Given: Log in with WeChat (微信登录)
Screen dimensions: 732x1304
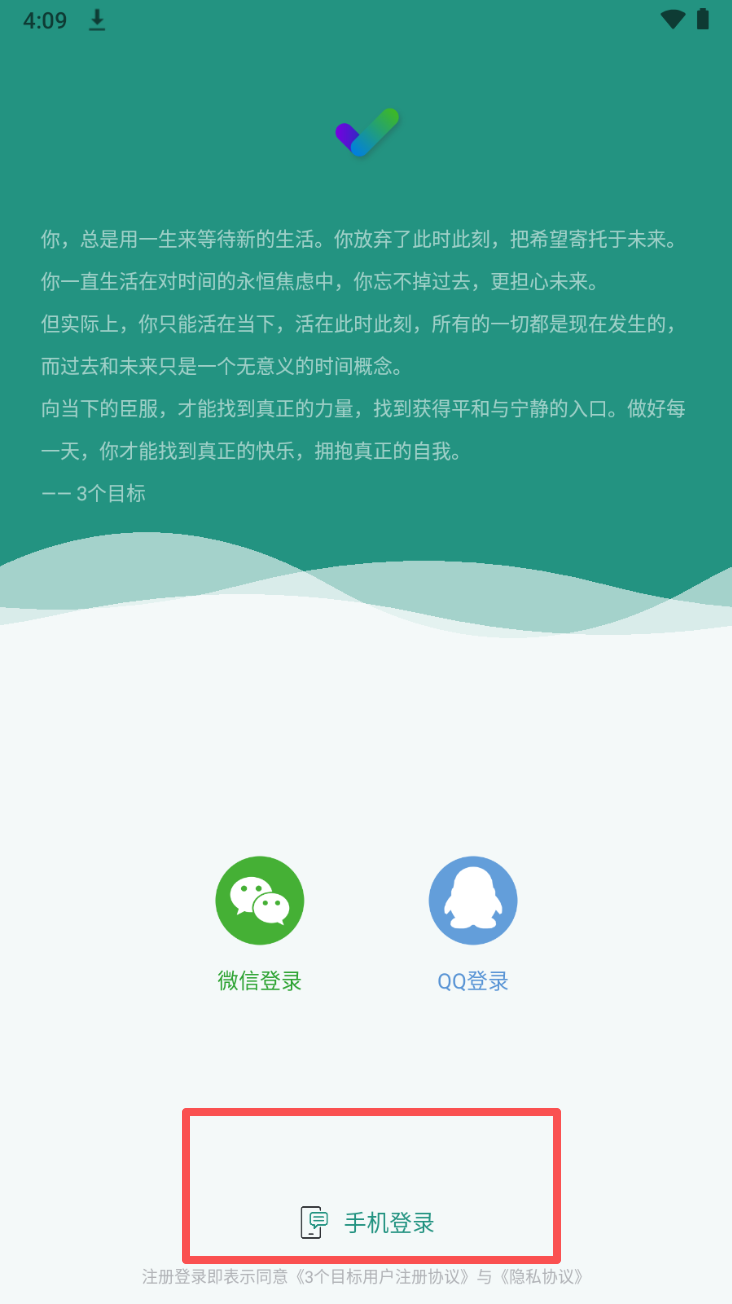Looking at the screenshot, I should (260, 901).
